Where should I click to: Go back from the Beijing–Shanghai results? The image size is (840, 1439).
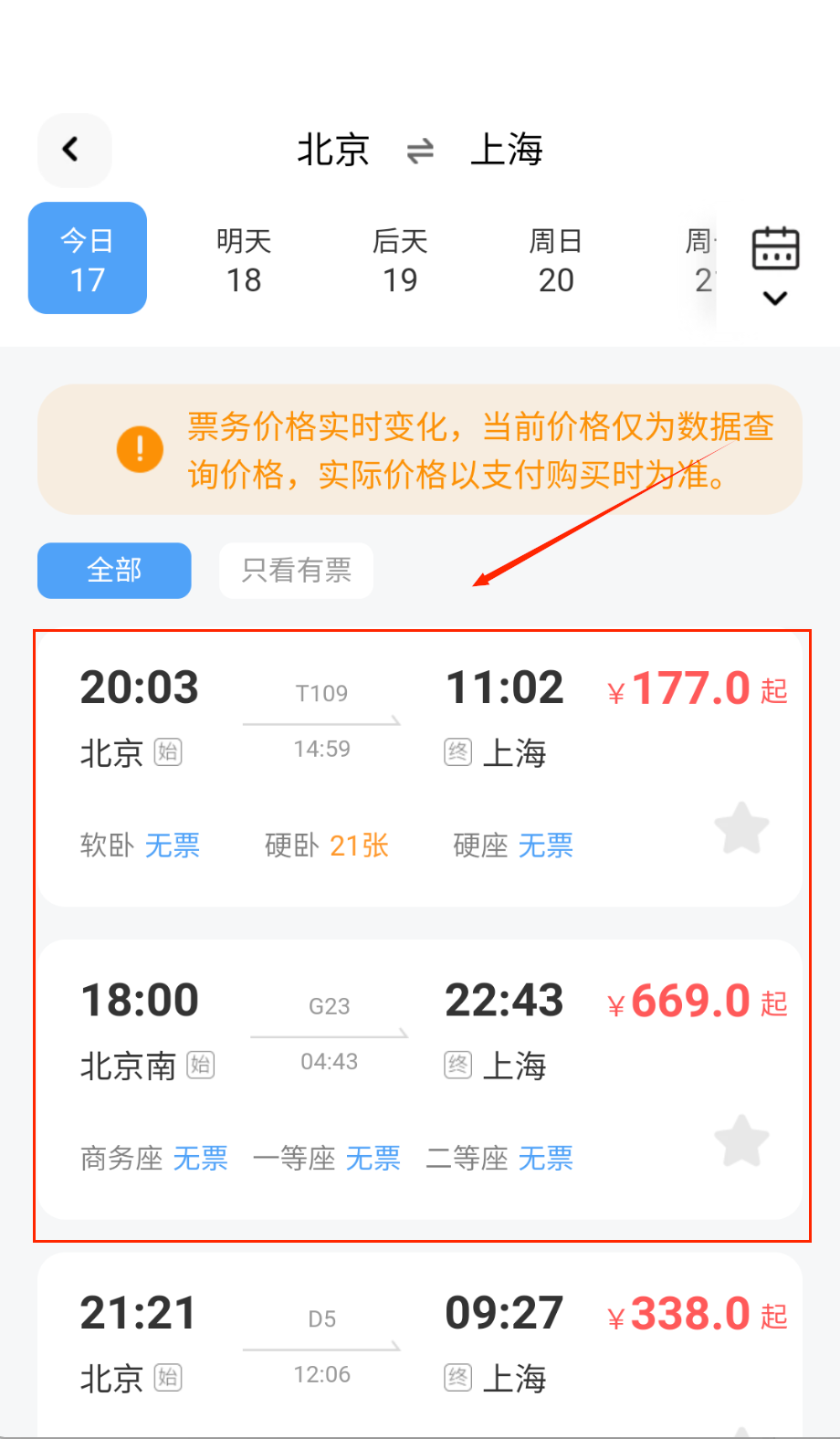[74, 150]
